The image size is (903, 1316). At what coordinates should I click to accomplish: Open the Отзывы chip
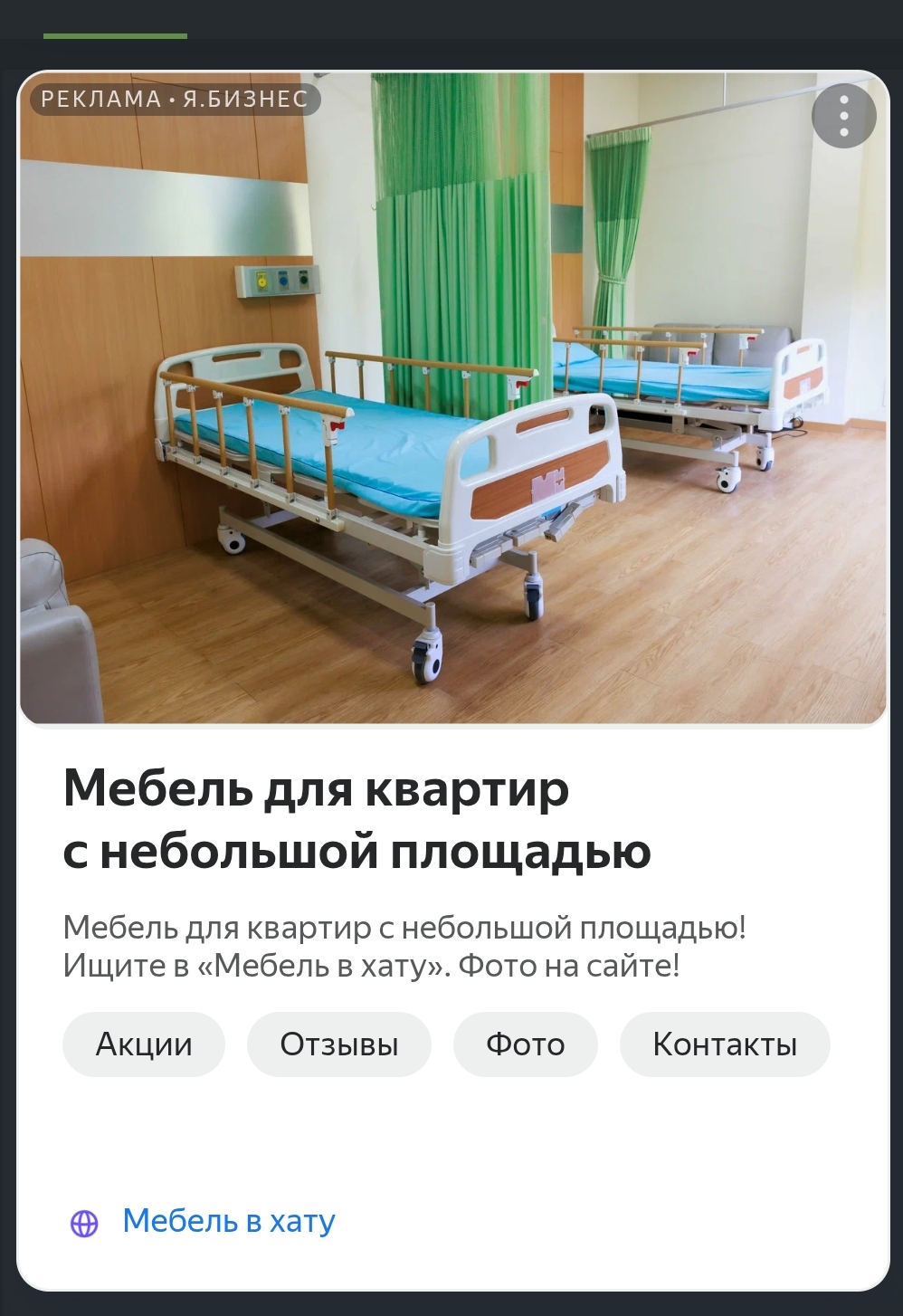point(339,1044)
